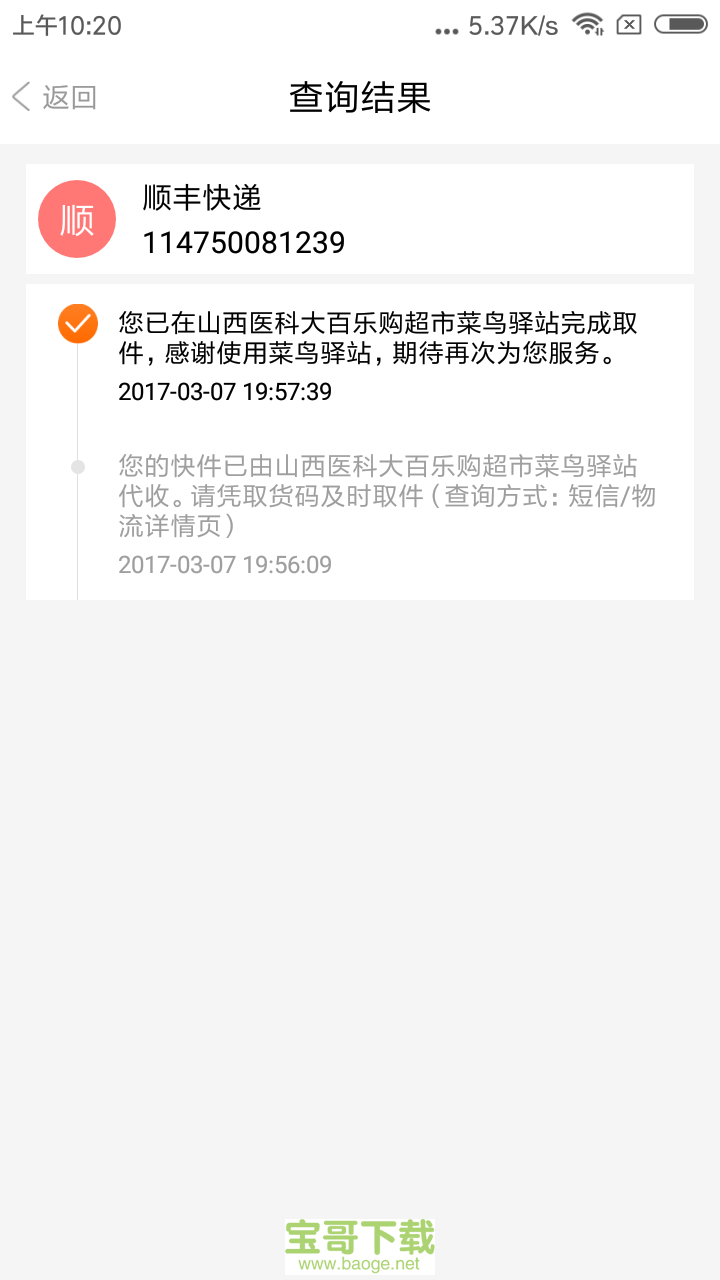This screenshot has height=1280, width=720.
Task: Tap the back arrow chevron
Action: pyautogui.click(x=20, y=97)
